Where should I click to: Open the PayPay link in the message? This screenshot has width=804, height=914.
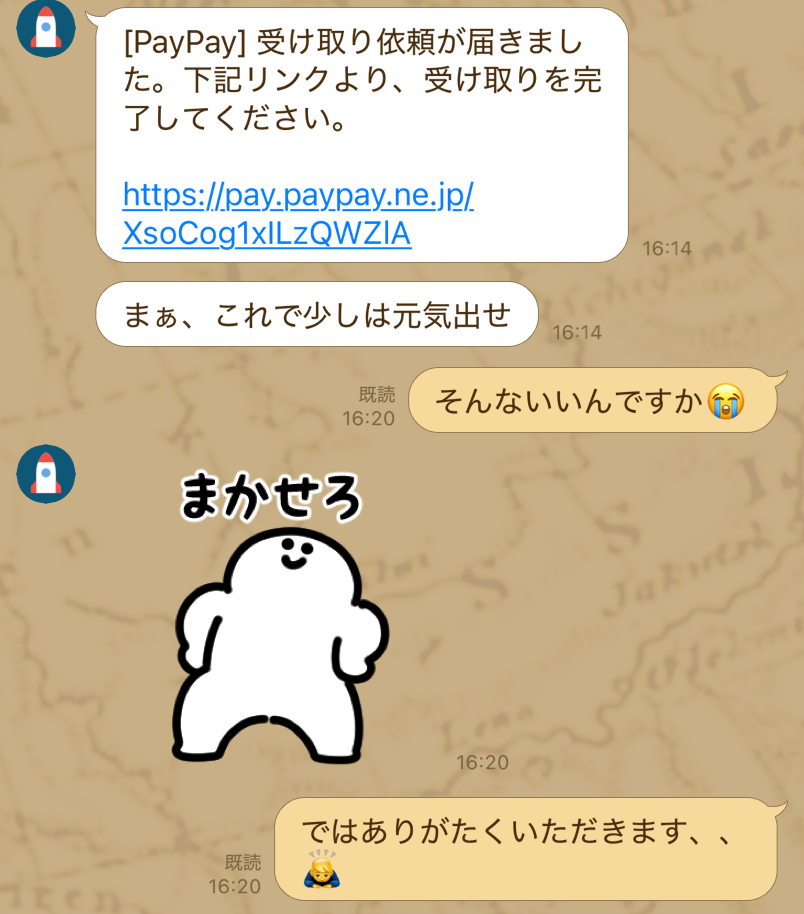tap(297, 213)
